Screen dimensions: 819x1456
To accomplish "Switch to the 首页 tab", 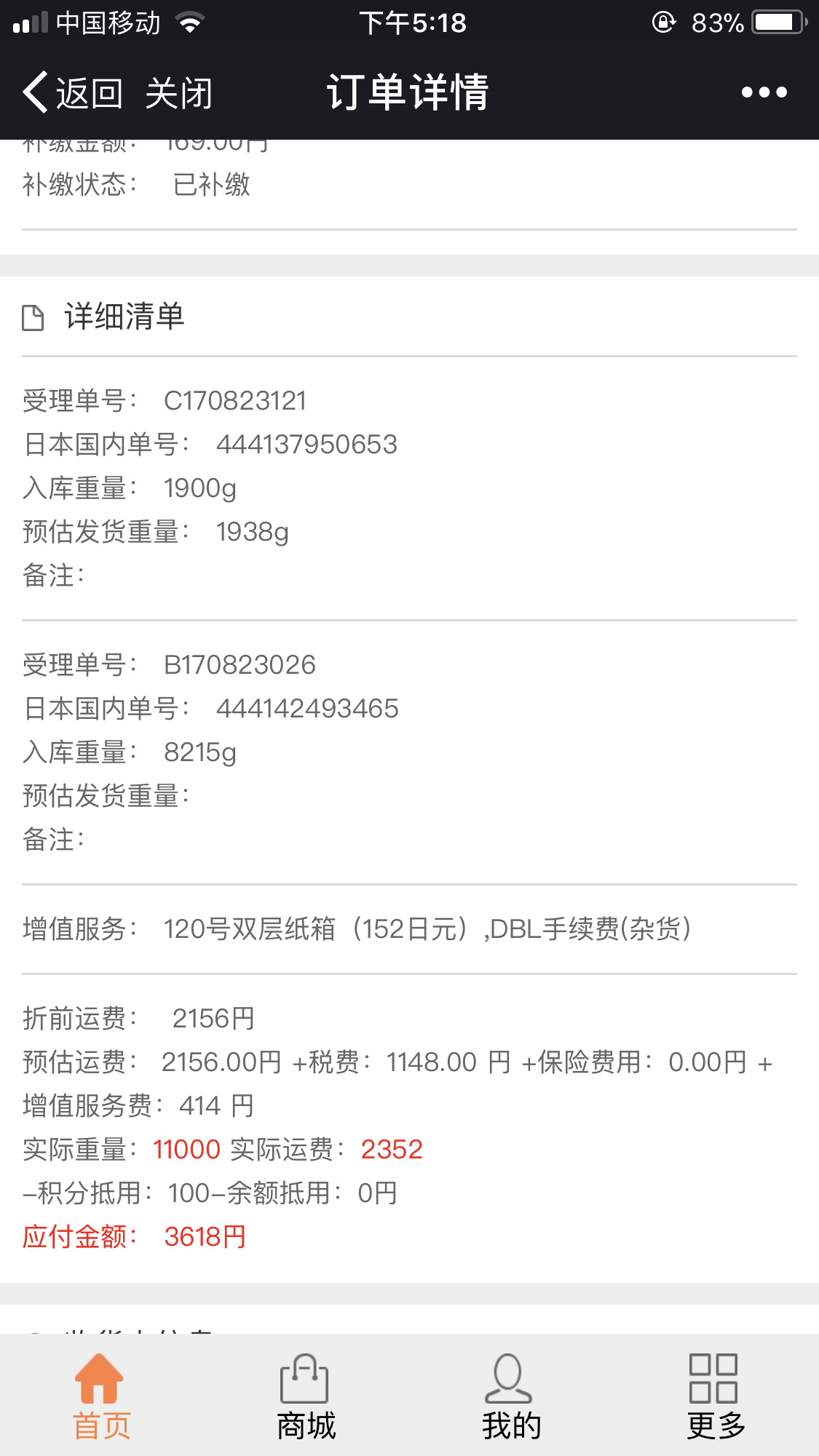I will [101, 1396].
